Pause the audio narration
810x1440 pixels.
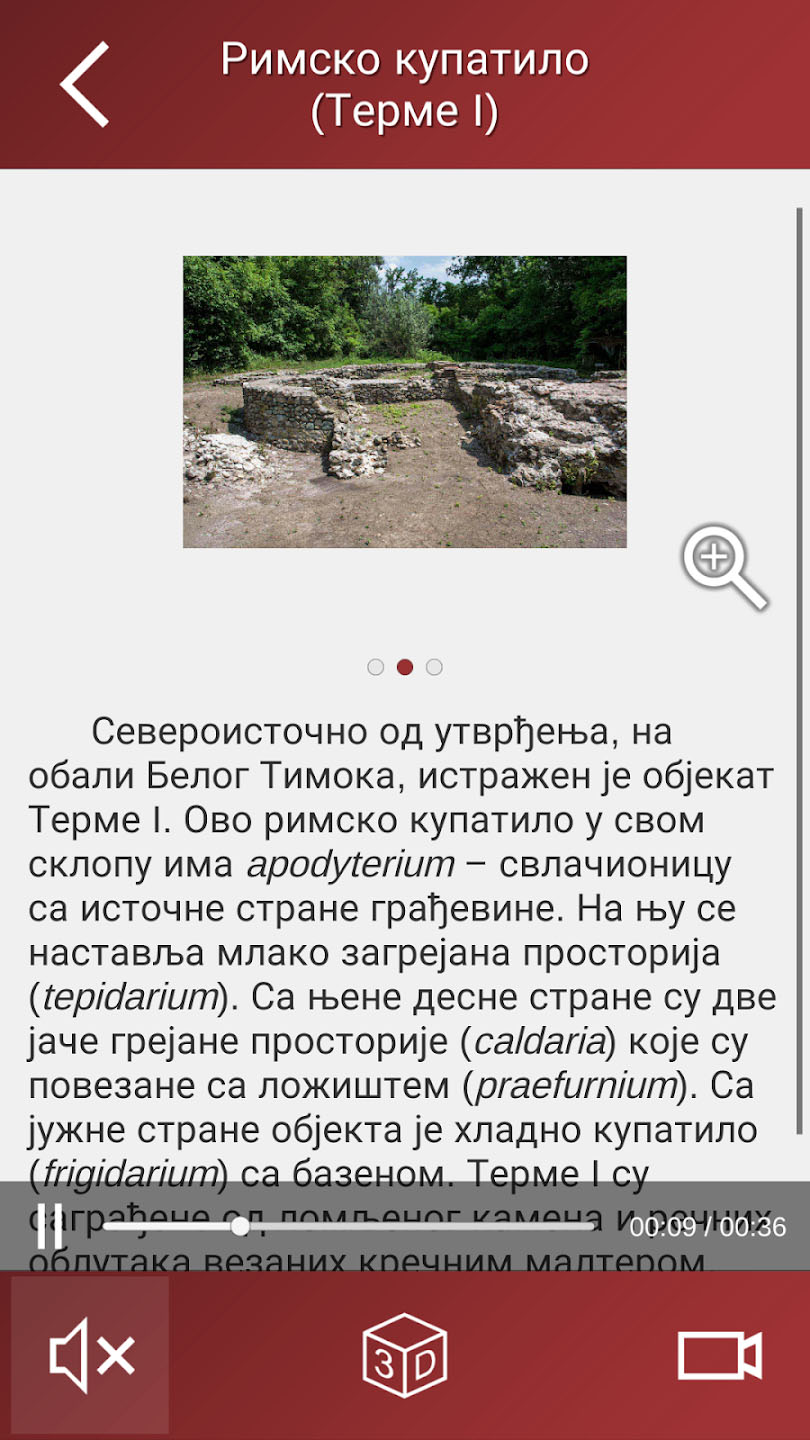[50, 1226]
